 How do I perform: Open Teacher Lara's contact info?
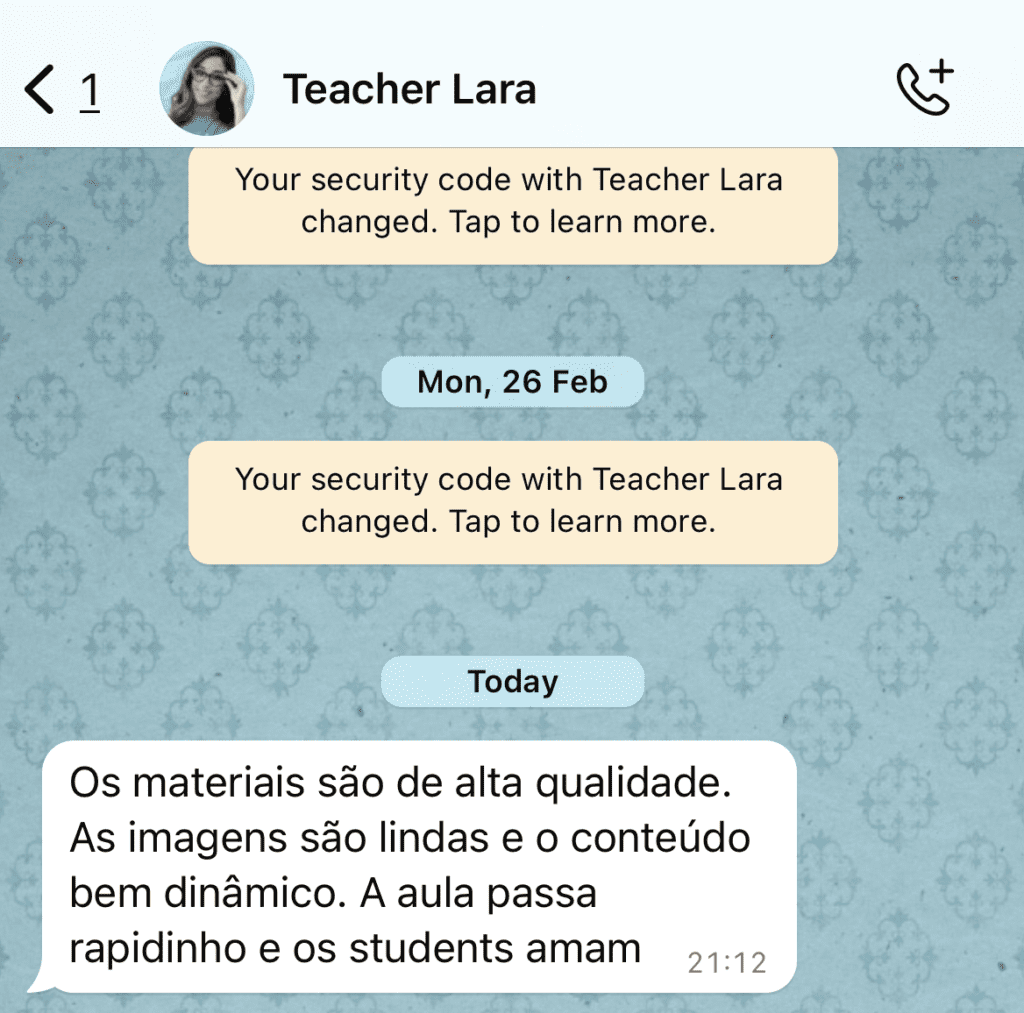click(x=410, y=90)
